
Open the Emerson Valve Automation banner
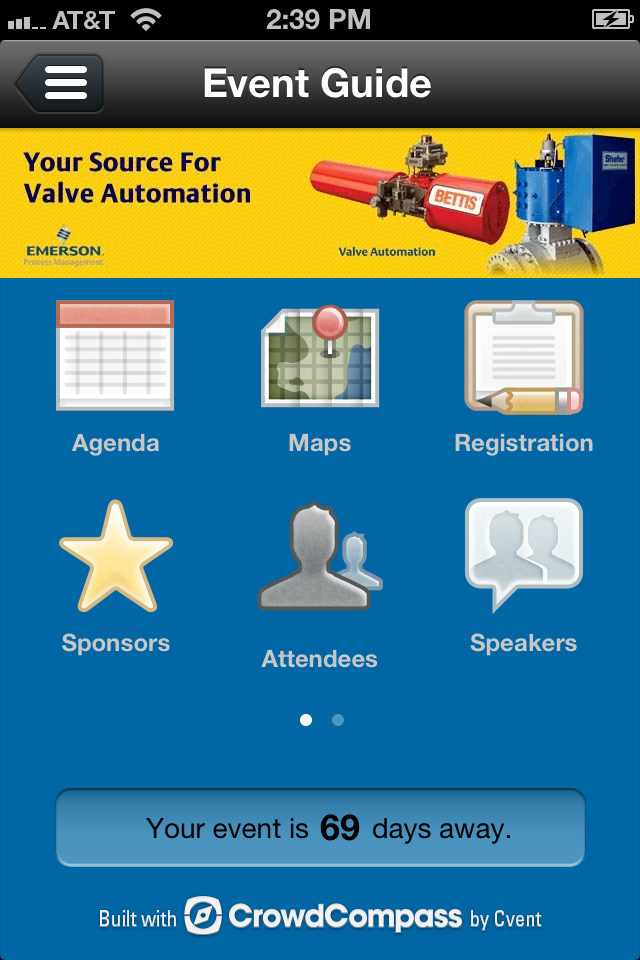[320, 203]
